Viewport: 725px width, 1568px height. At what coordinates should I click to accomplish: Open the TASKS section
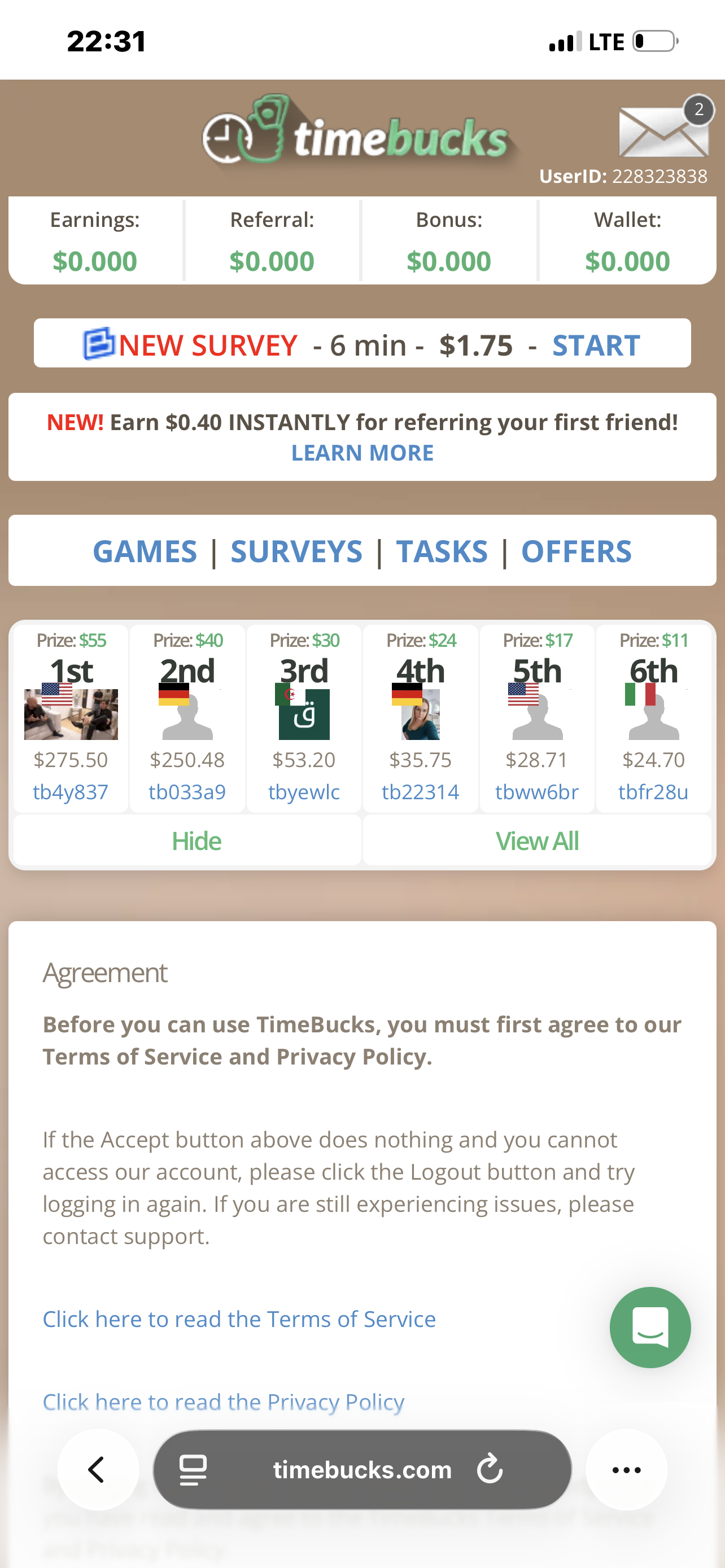coord(442,551)
